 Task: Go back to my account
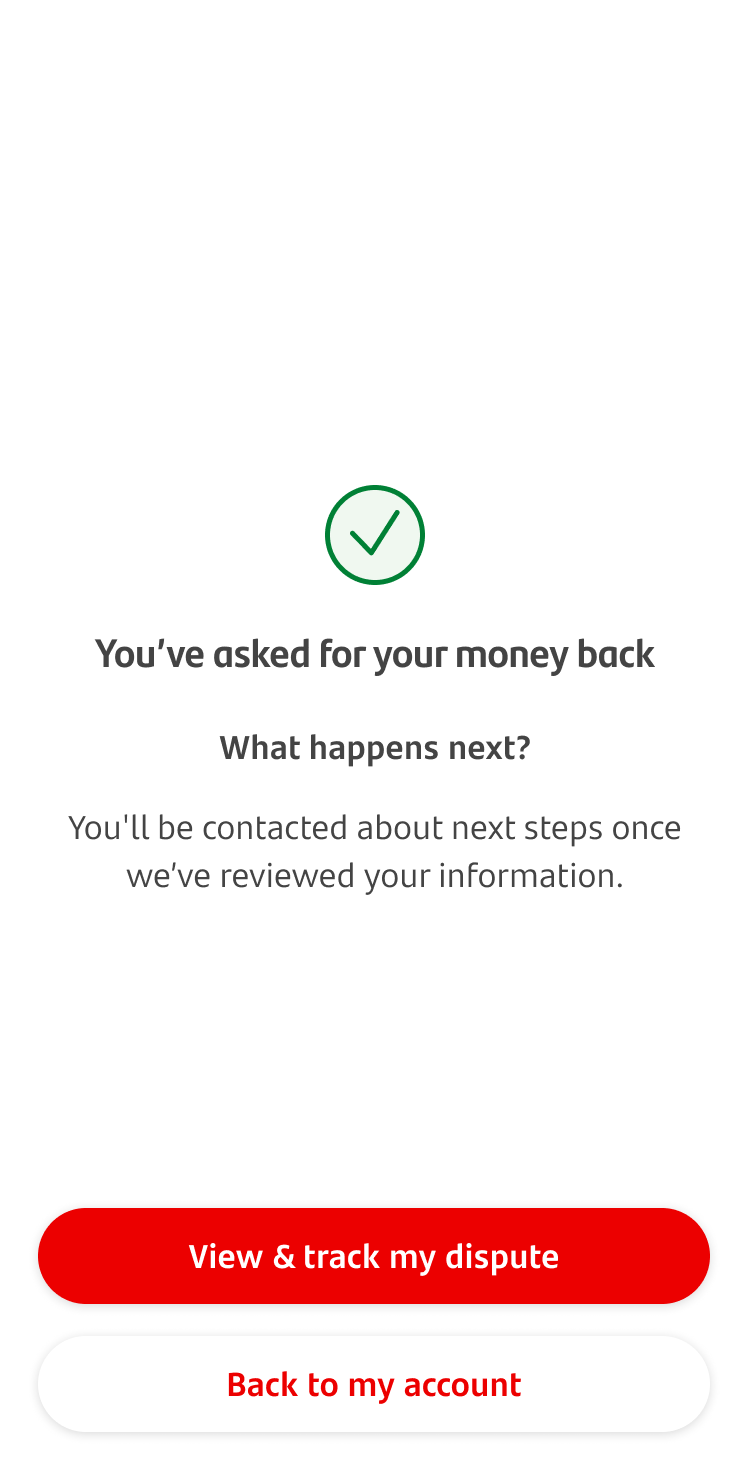(x=374, y=1384)
